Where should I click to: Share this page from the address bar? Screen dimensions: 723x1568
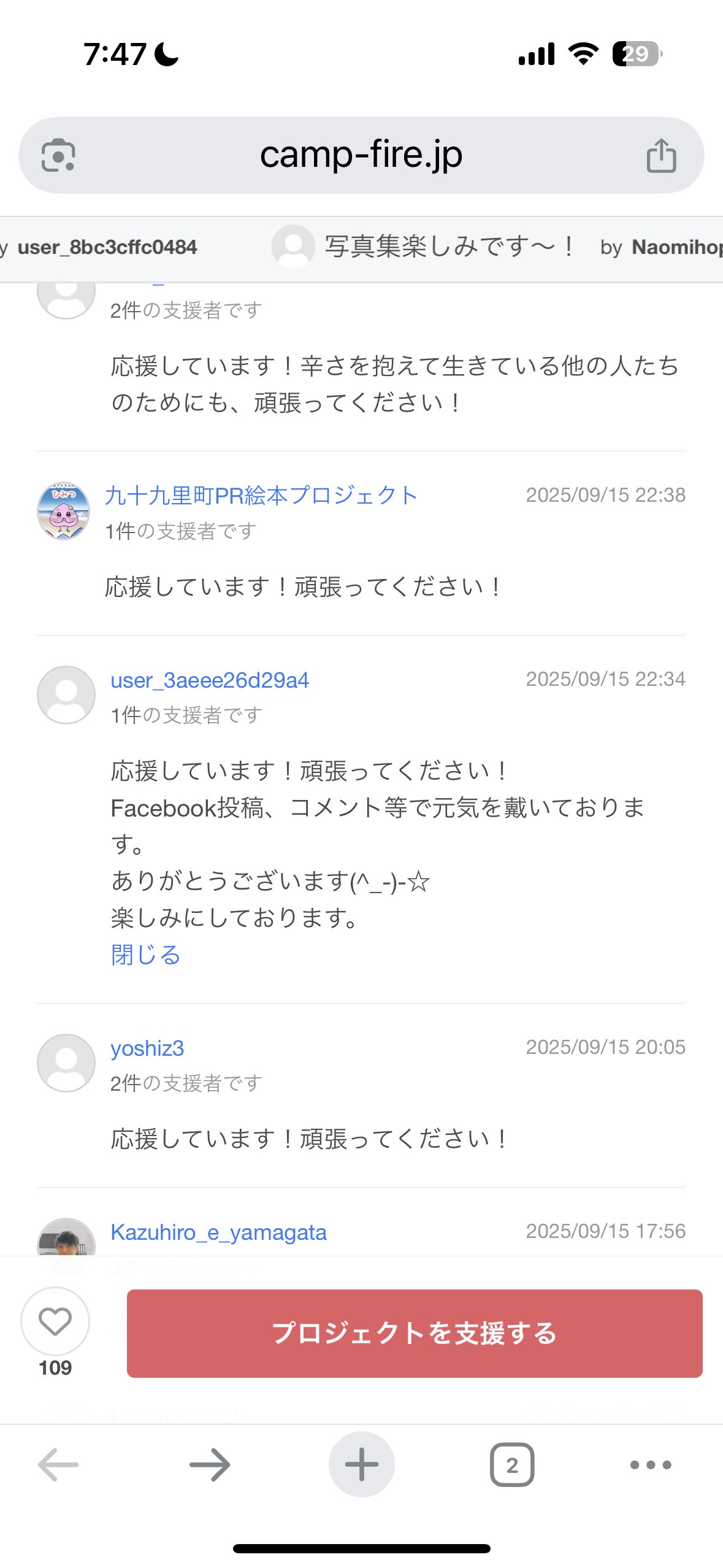(x=661, y=155)
